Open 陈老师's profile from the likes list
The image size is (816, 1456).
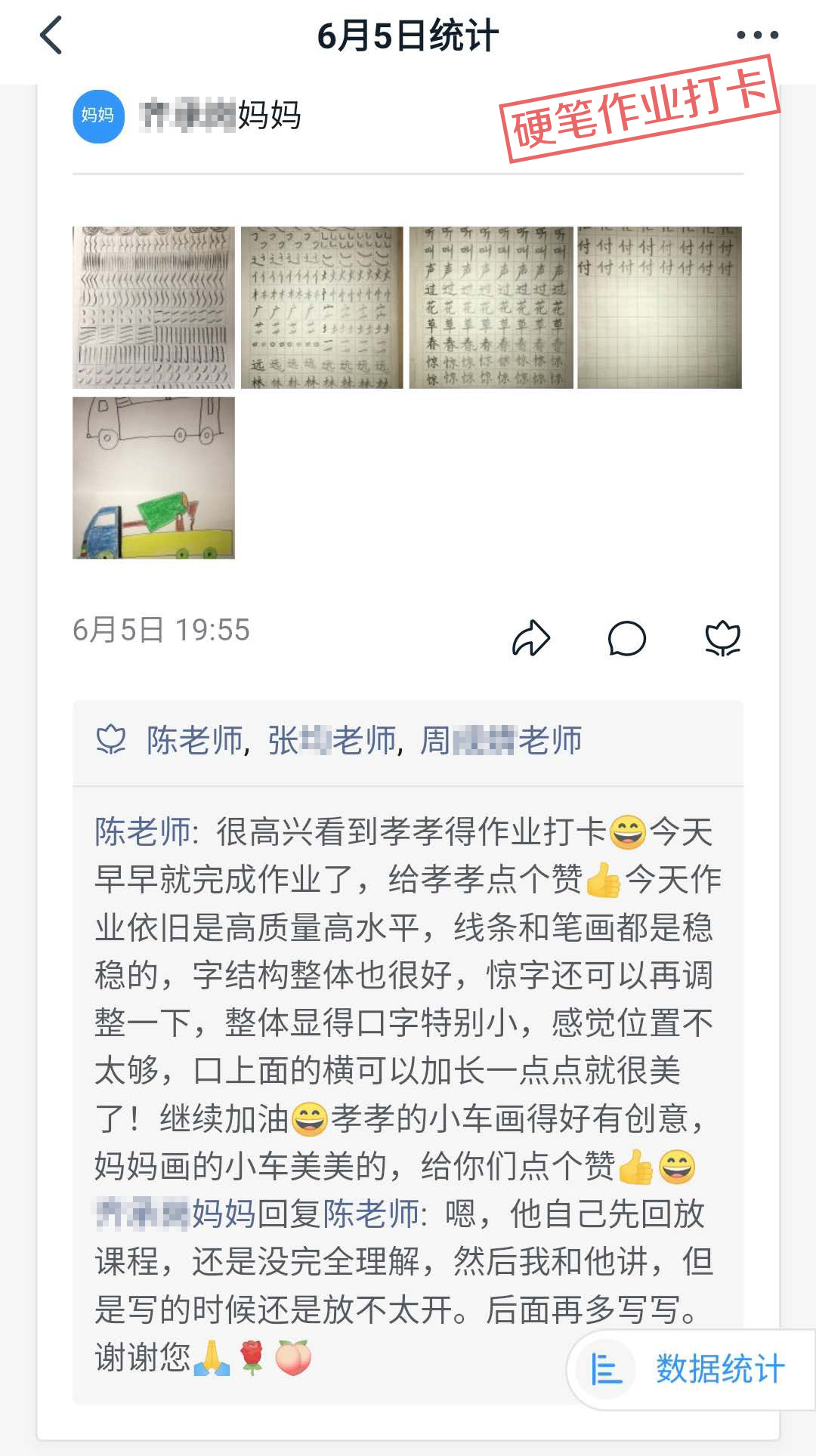[x=195, y=740]
